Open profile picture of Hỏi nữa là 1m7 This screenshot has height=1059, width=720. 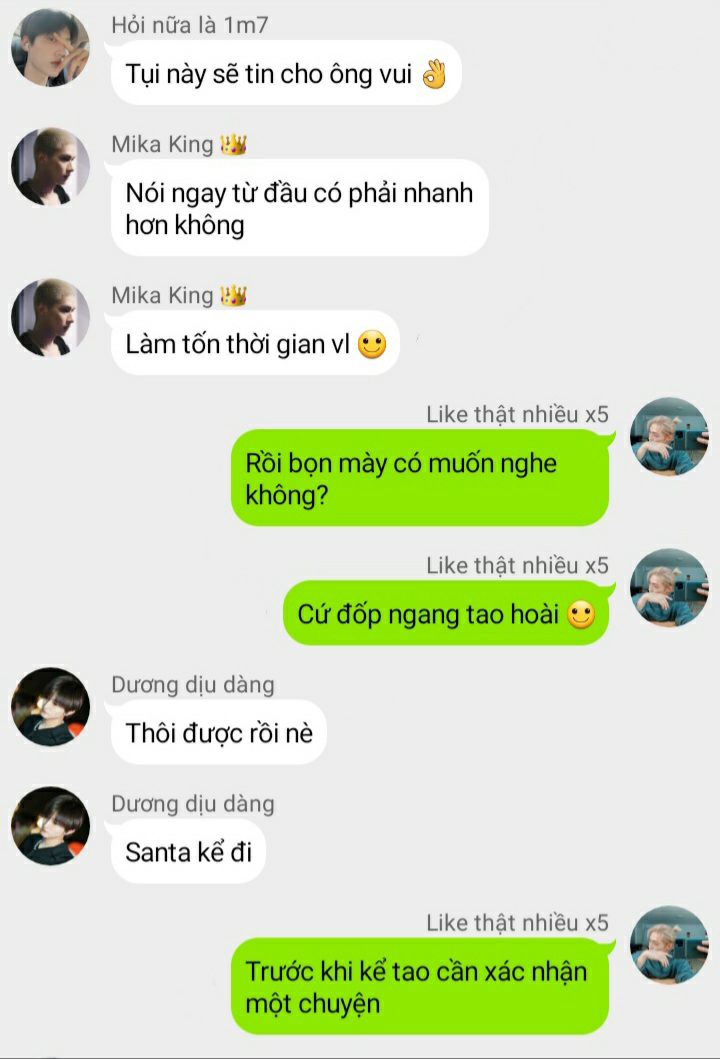point(50,47)
